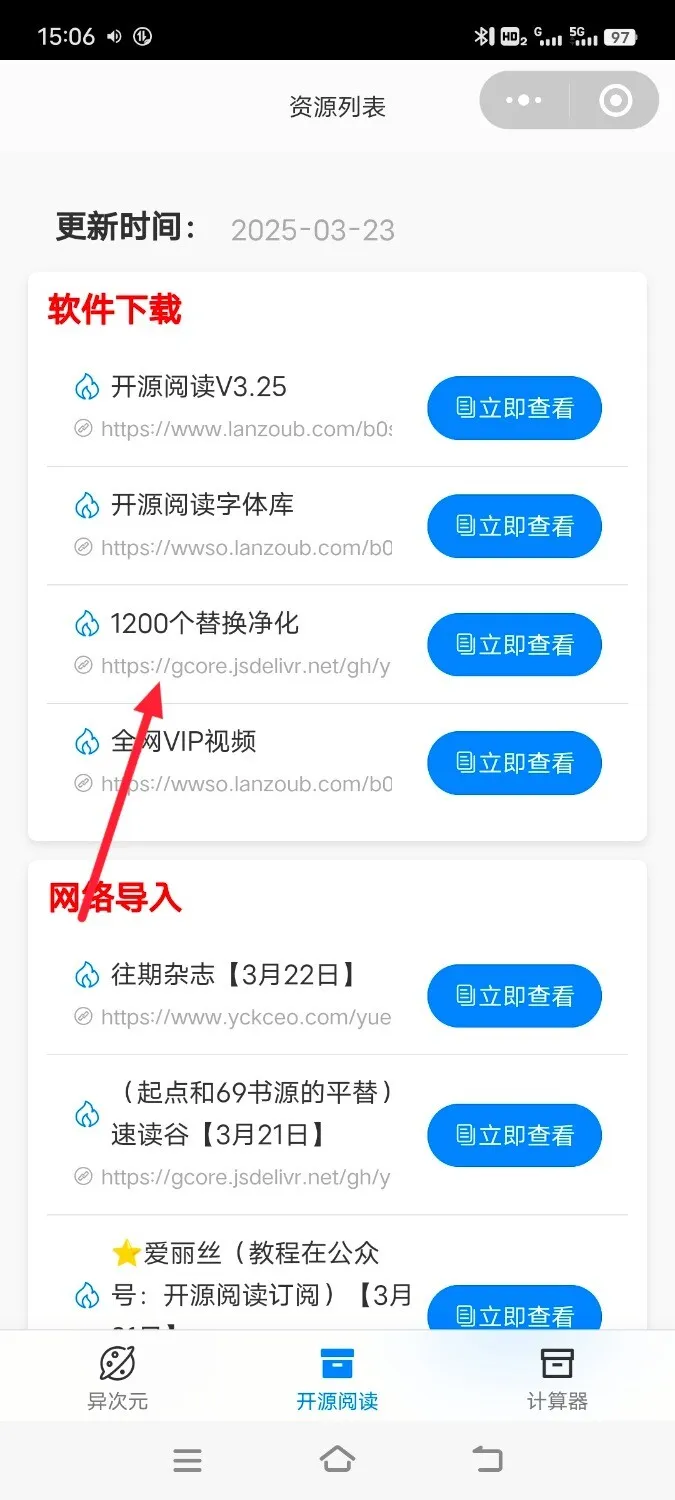
Task: Go back with the system back button
Action: click(x=488, y=1460)
